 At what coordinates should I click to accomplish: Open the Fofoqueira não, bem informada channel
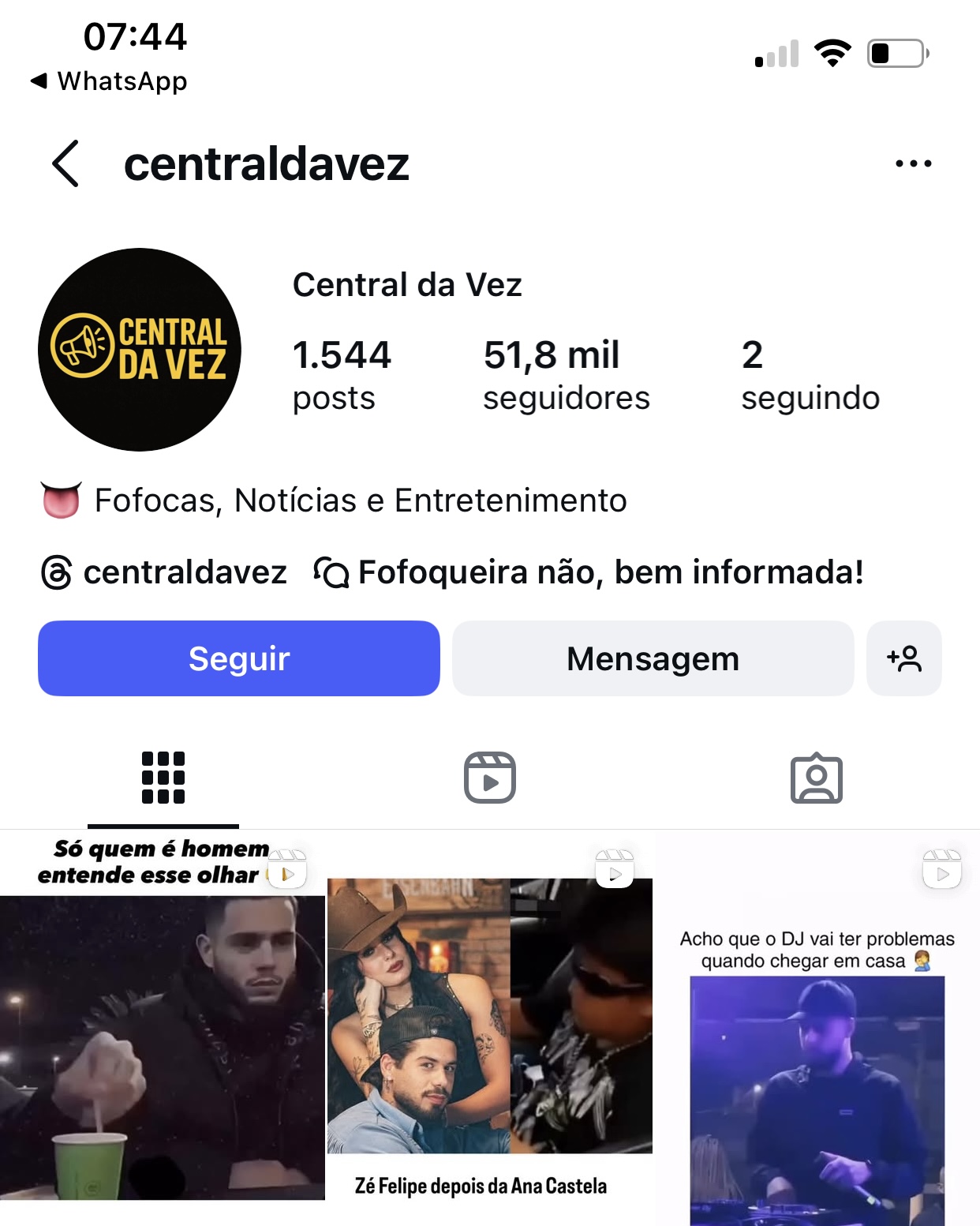[589, 572]
